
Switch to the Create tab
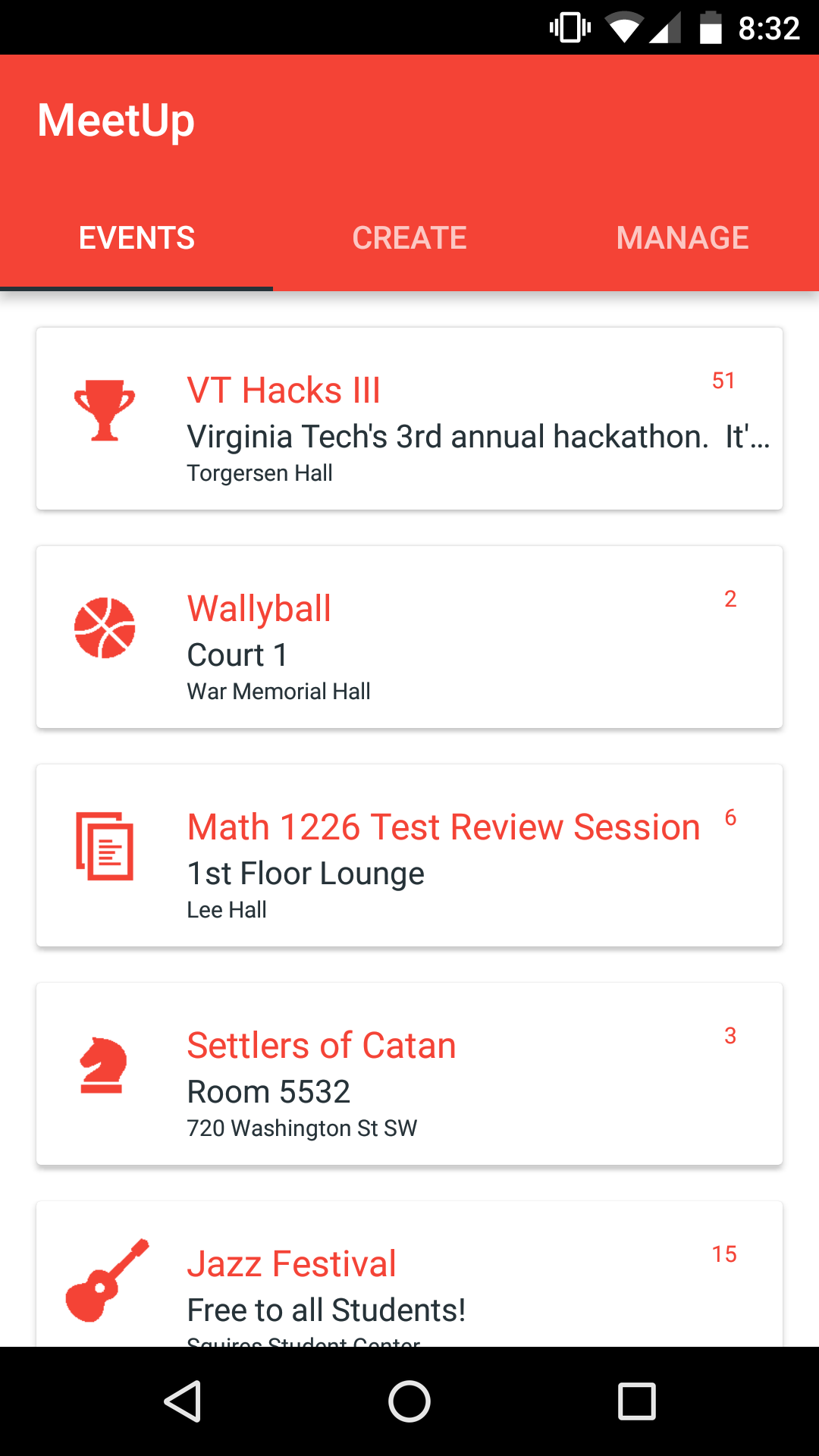coord(409,238)
